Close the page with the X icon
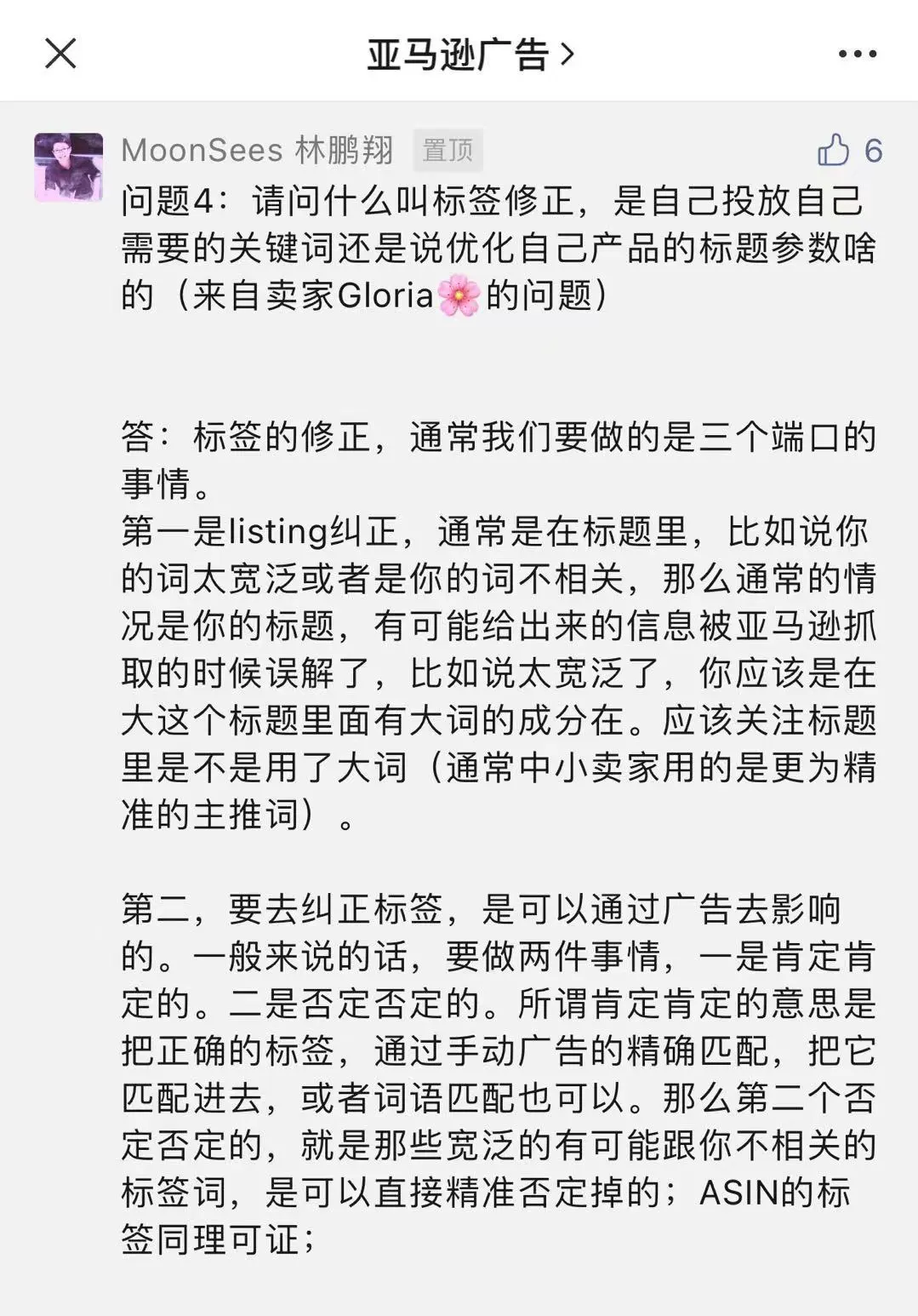This screenshot has height=1316, width=918. point(60,54)
